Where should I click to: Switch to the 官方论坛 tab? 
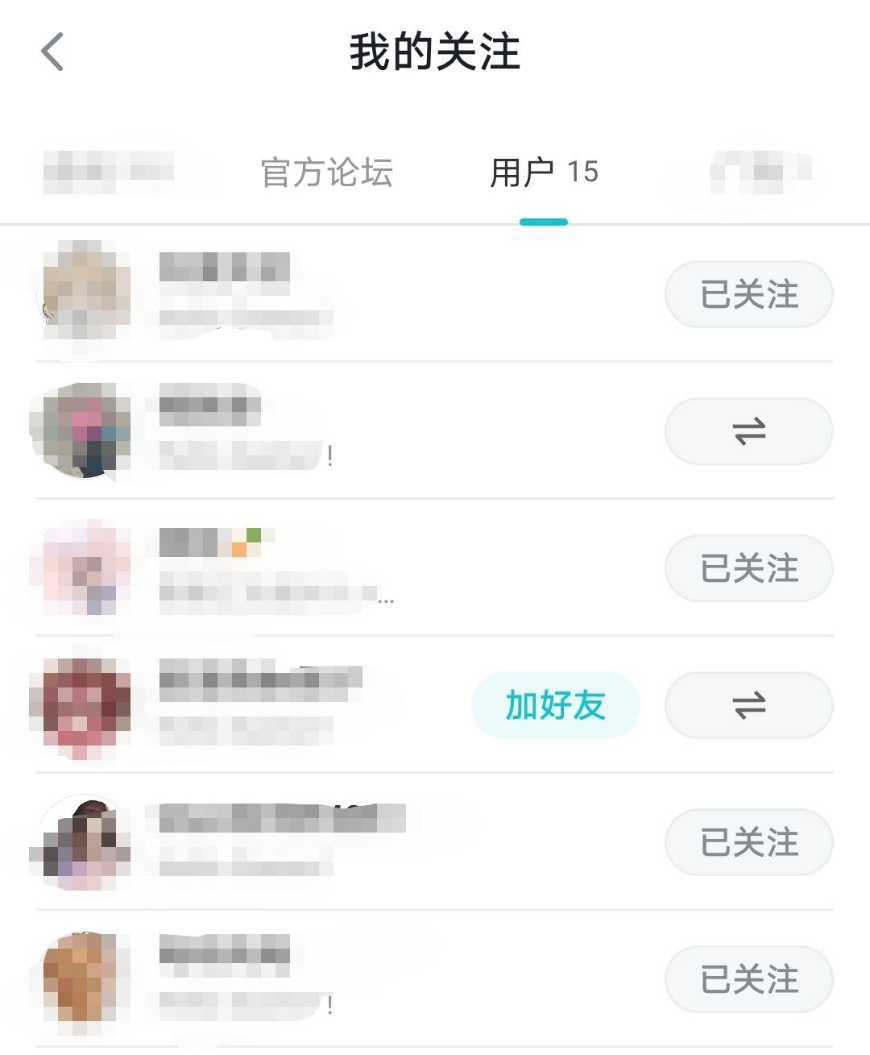(x=328, y=172)
